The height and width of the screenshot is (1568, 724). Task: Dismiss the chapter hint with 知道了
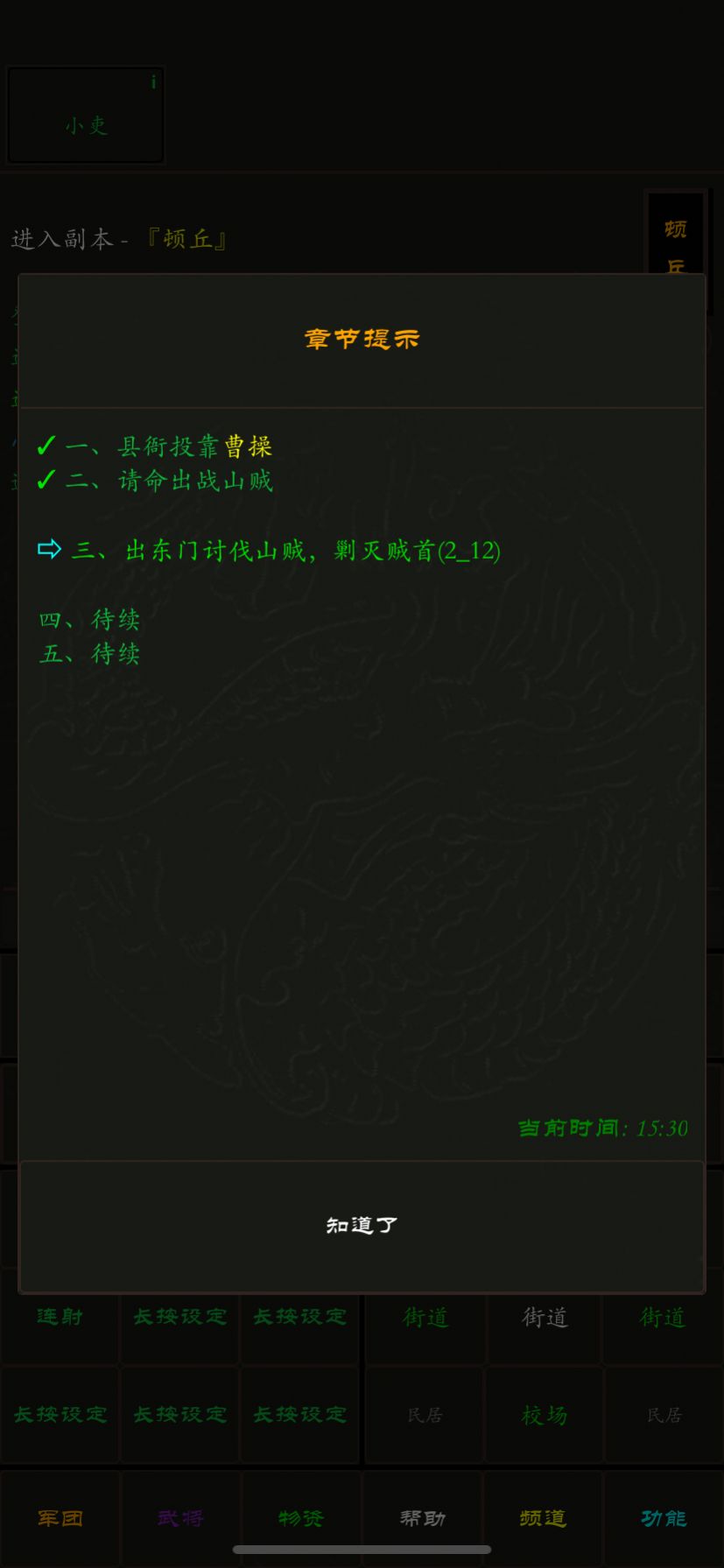click(362, 1226)
